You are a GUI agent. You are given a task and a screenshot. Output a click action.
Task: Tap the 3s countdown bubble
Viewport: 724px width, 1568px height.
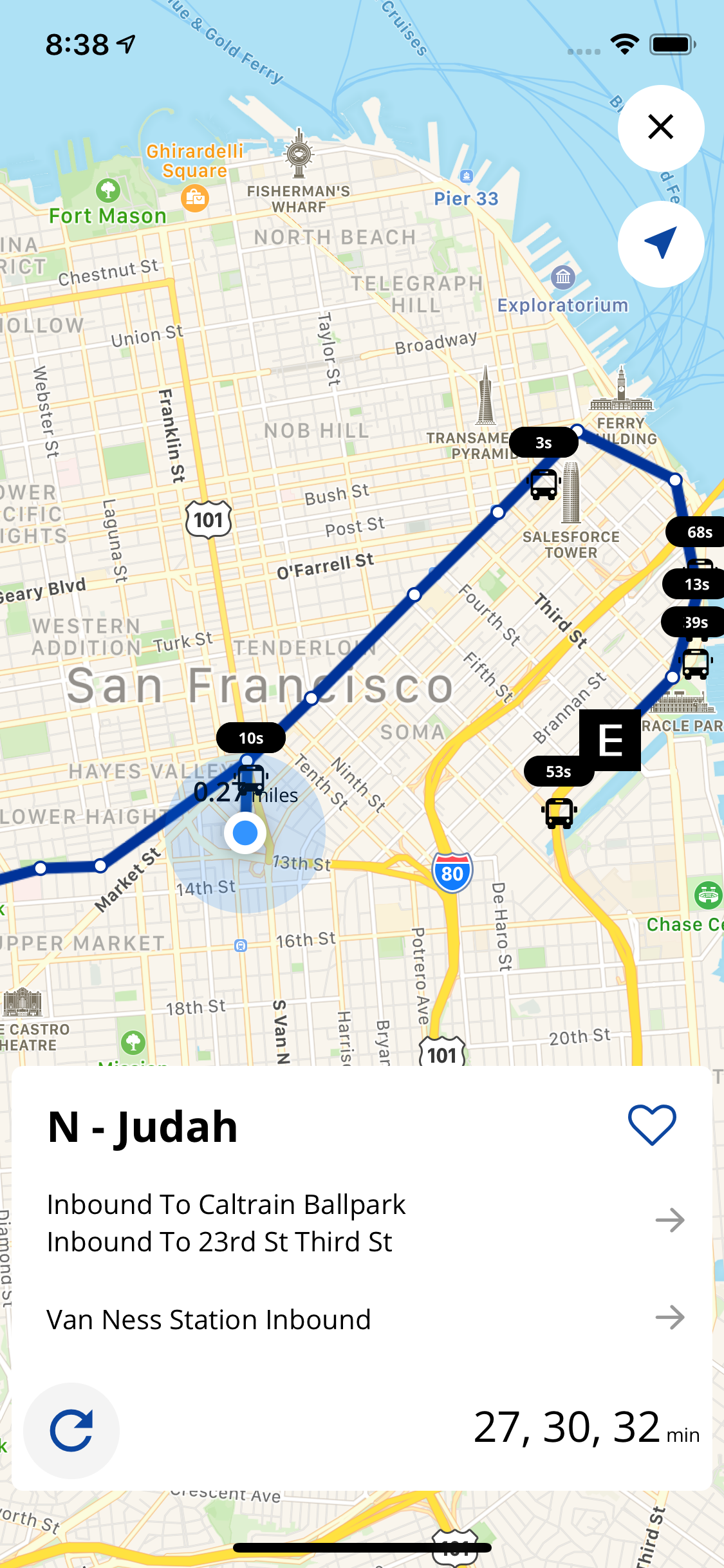click(543, 442)
